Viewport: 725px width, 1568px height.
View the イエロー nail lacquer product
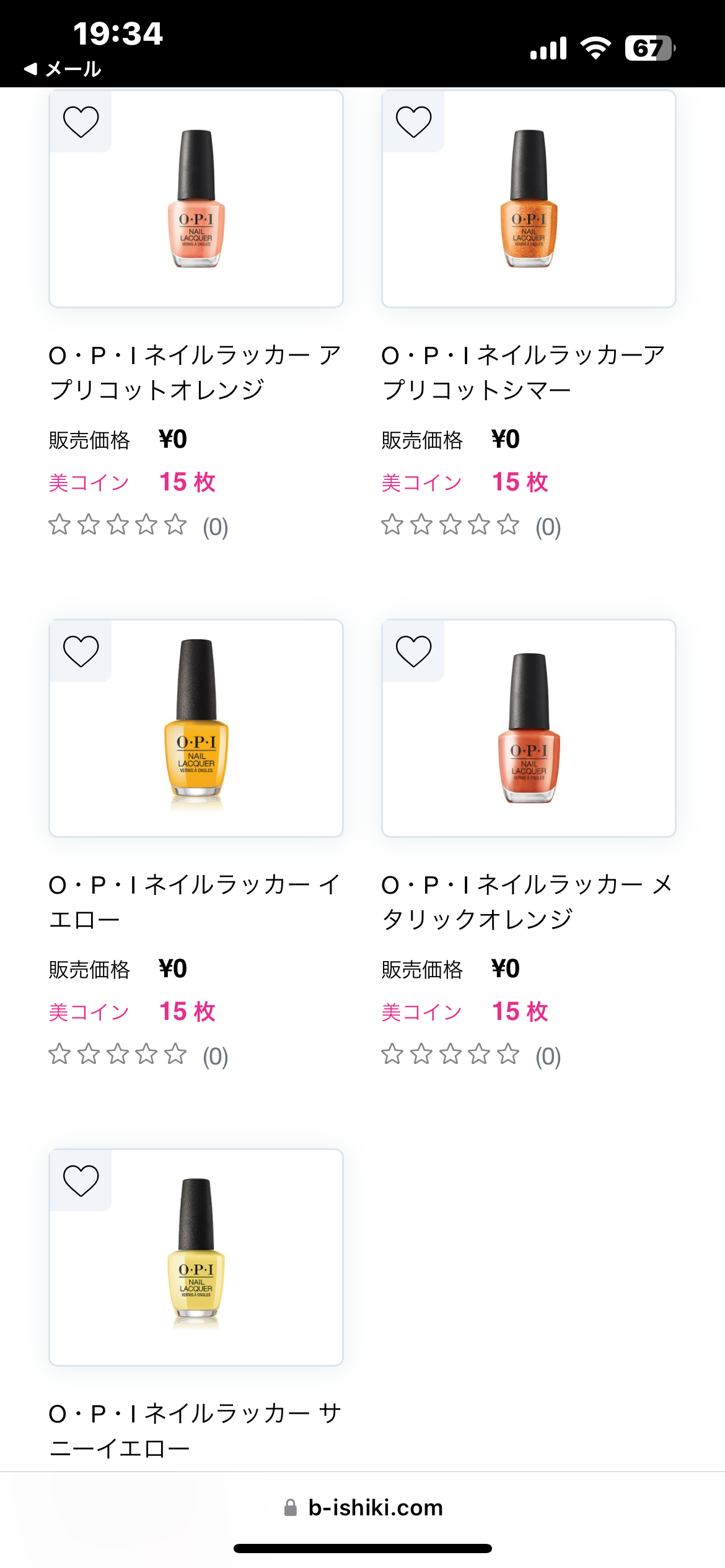196,728
